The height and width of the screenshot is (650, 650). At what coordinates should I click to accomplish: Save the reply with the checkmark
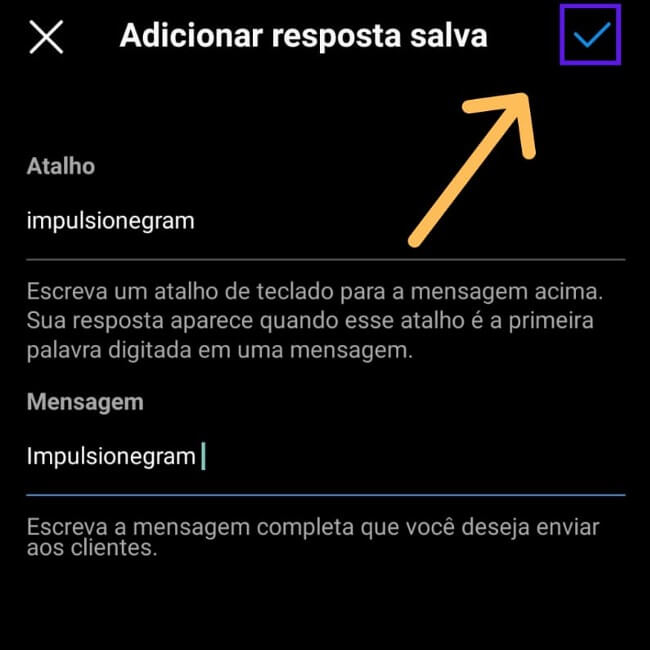tap(590, 36)
